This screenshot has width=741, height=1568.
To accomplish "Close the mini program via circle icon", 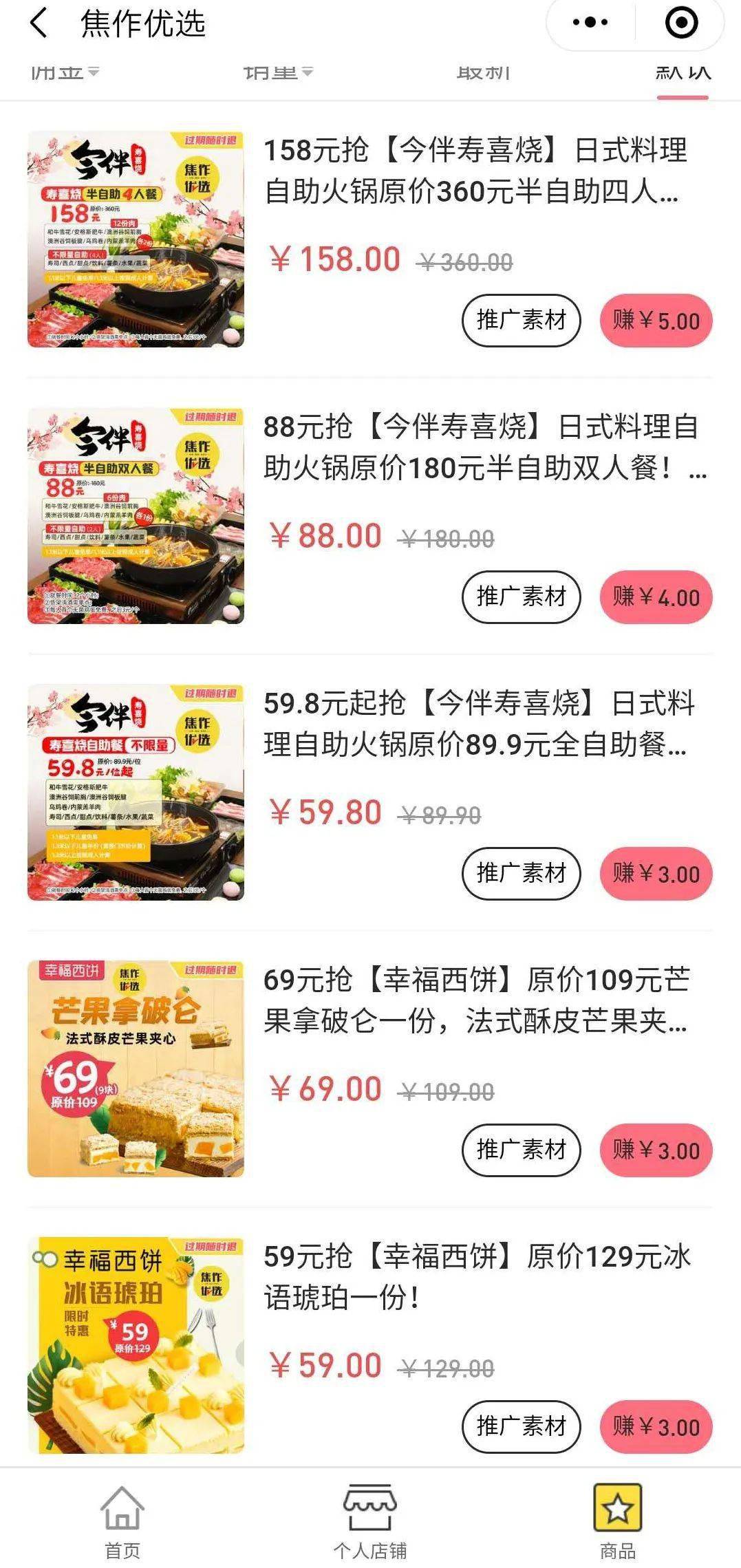I will (681, 23).
